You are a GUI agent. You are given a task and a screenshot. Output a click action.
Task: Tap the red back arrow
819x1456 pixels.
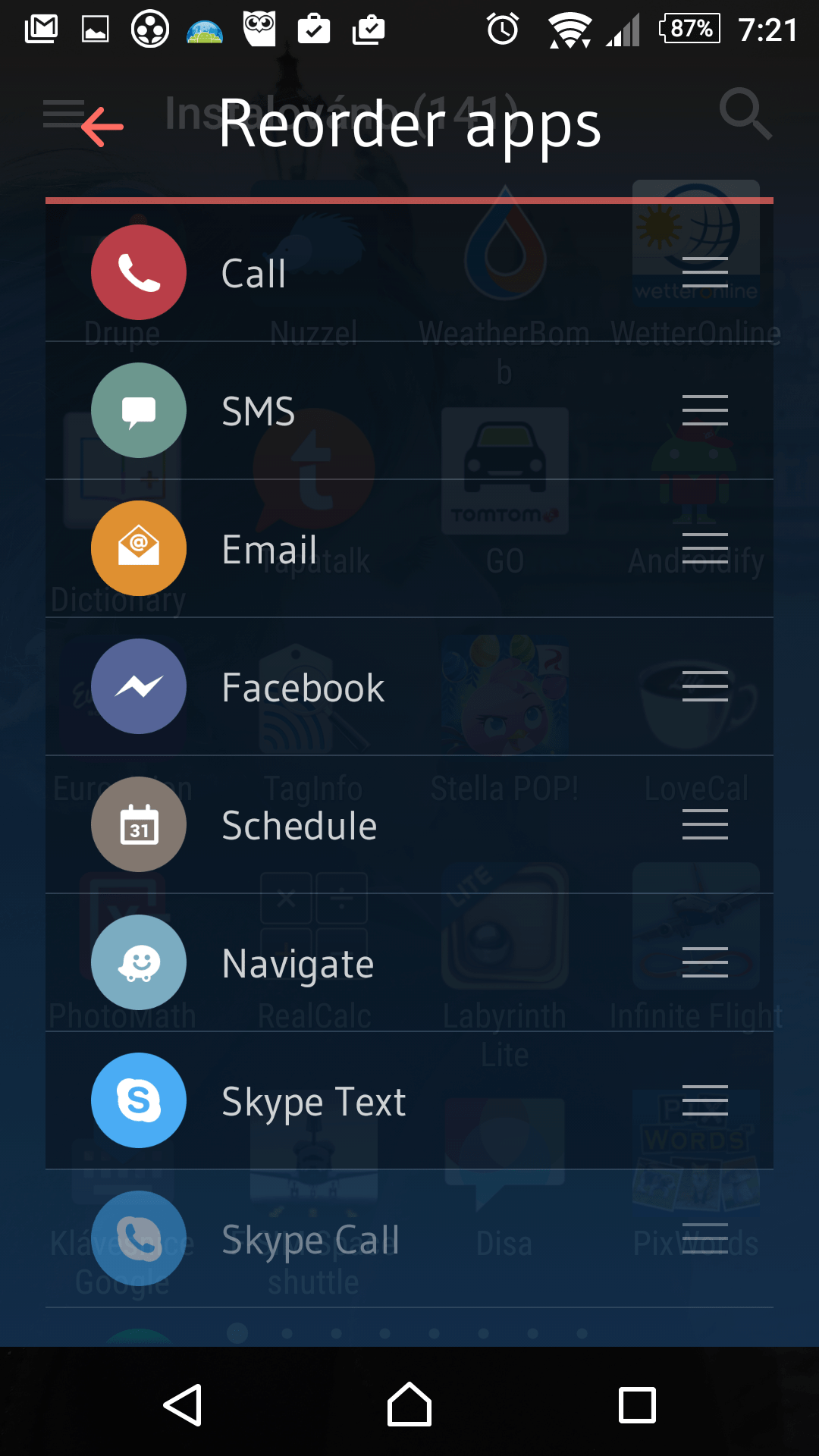pyautogui.click(x=102, y=127)
